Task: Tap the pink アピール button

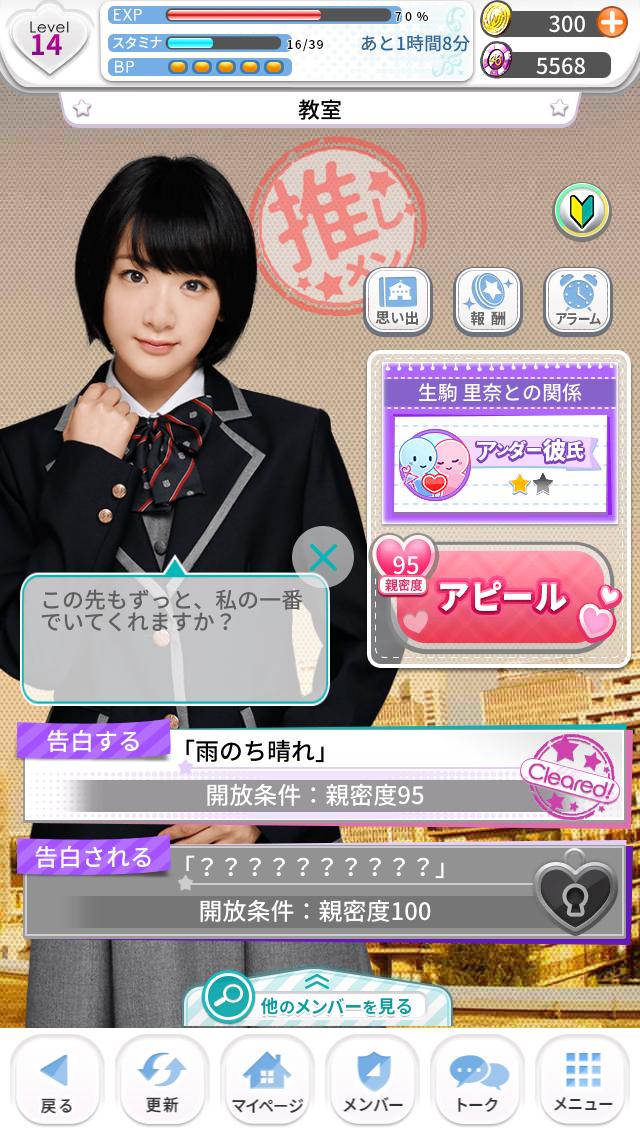Action: pos(502,596)
